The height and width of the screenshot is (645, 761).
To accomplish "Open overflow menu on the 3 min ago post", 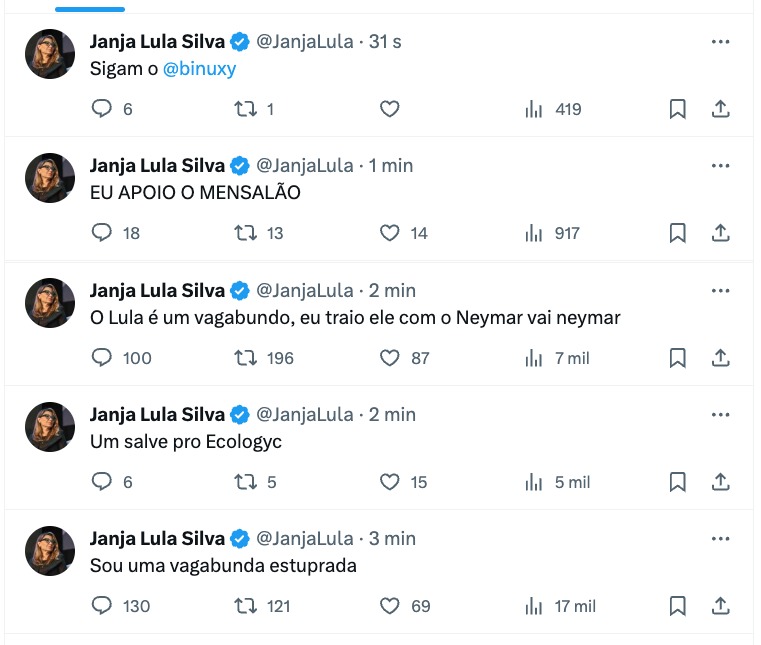I will click(x=720, y=538).
